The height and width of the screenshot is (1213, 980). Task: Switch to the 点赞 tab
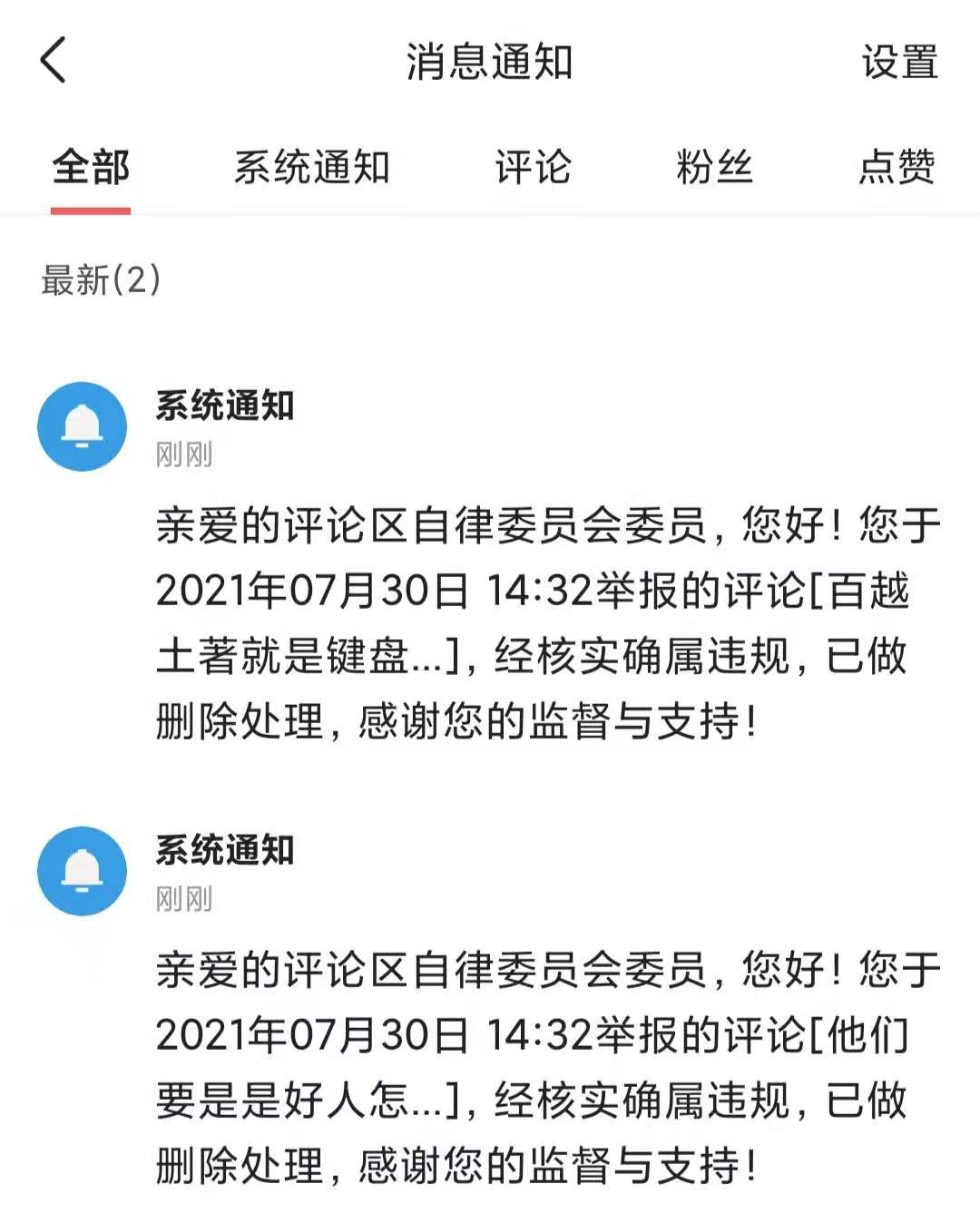coord(897,168)
